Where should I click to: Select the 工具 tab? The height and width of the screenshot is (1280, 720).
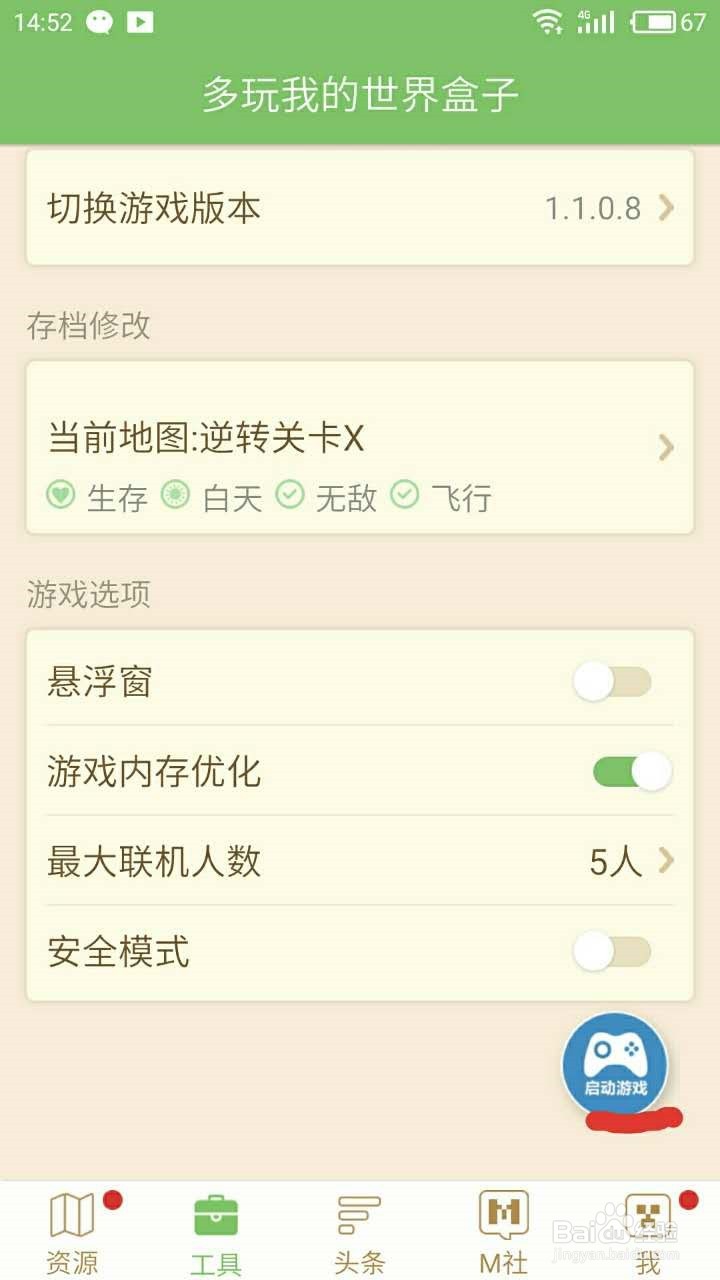(x=216, y=1232)
